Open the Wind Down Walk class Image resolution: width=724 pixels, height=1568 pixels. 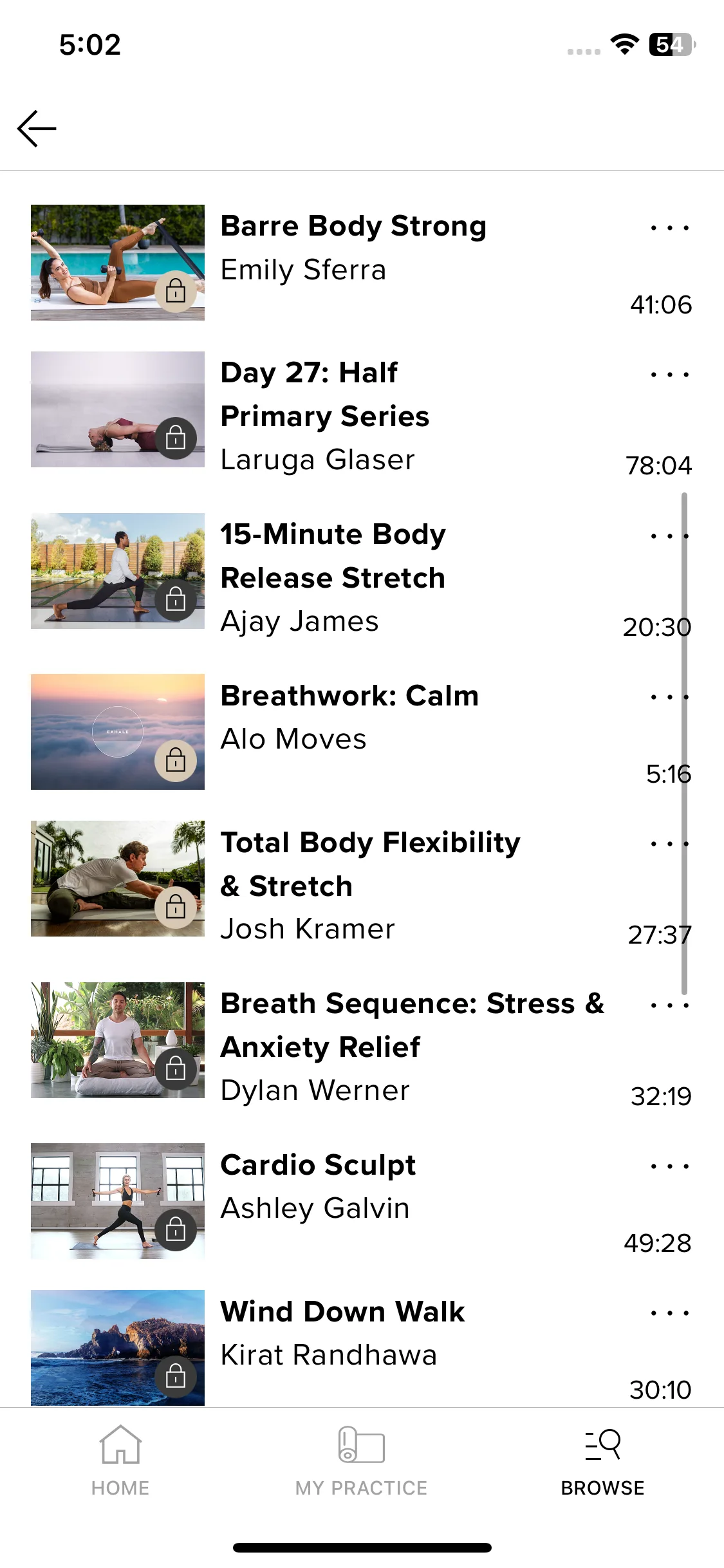click(x=342, y=1312)
